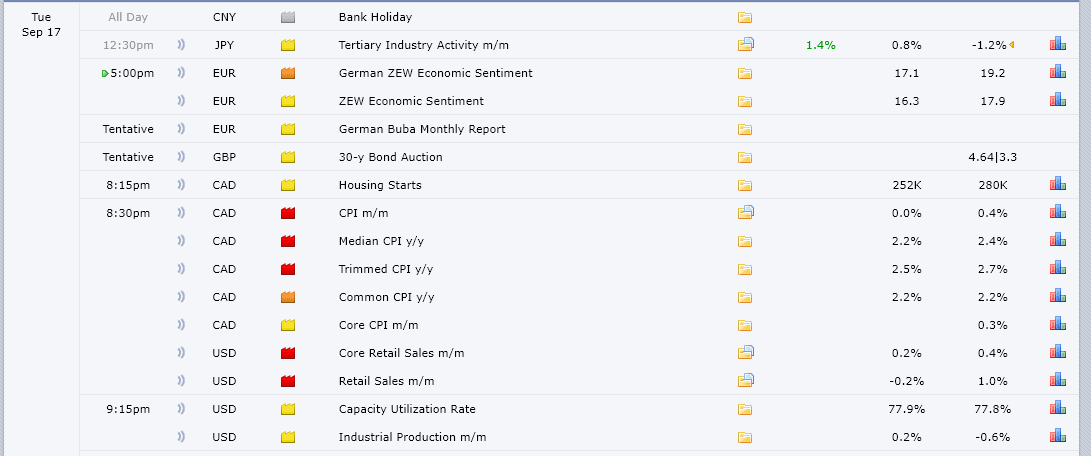The width and height of the screenshot is (1091, 456).
Task: View the chart for Median CPI y/y
Action: click(x=1057, y=241)
